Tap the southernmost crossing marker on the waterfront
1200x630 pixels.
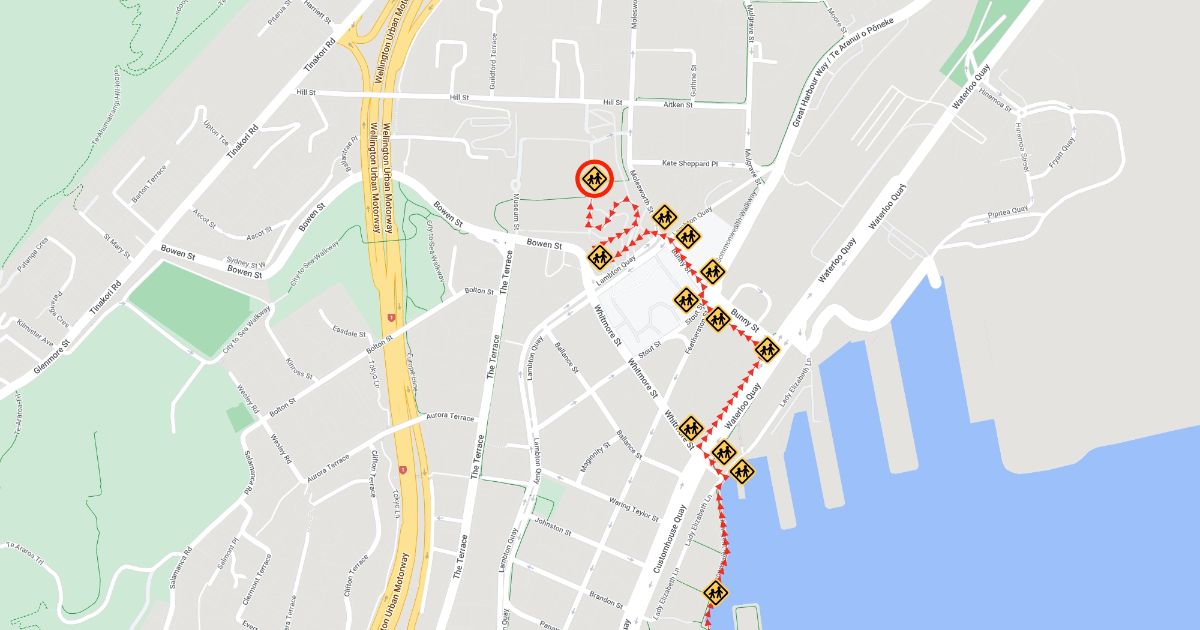715,592
